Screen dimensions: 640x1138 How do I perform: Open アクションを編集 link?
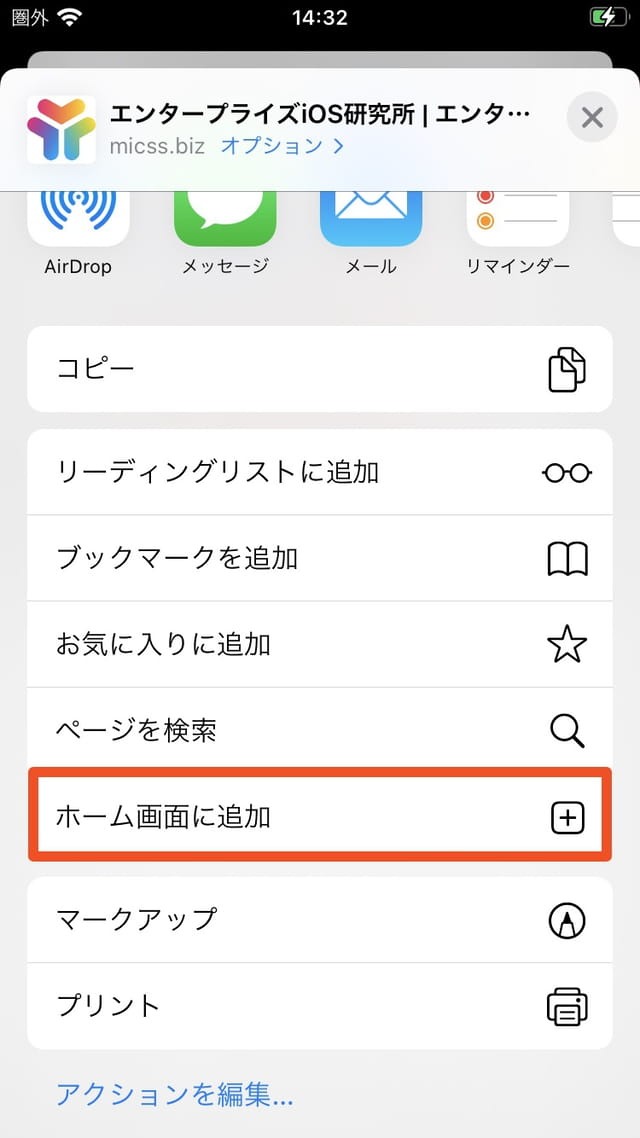(175, 1094)
